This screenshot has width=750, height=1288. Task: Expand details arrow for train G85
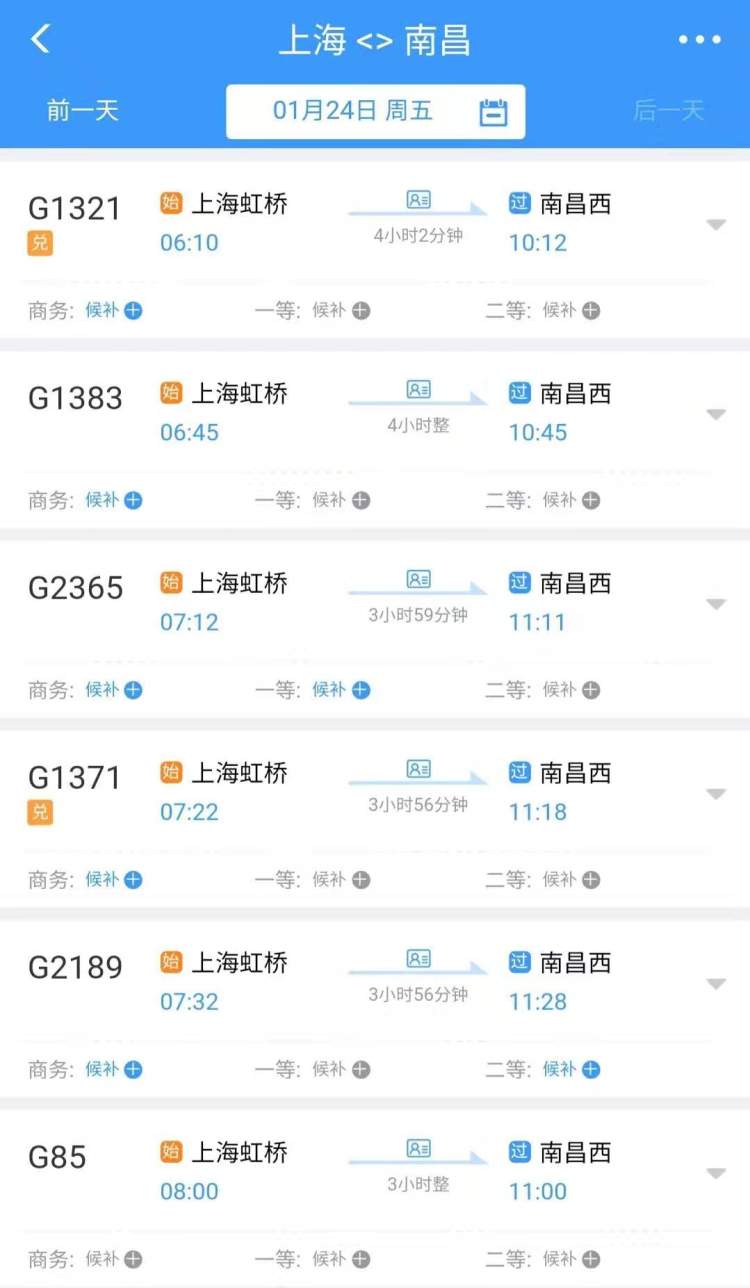coord(716,1173)
